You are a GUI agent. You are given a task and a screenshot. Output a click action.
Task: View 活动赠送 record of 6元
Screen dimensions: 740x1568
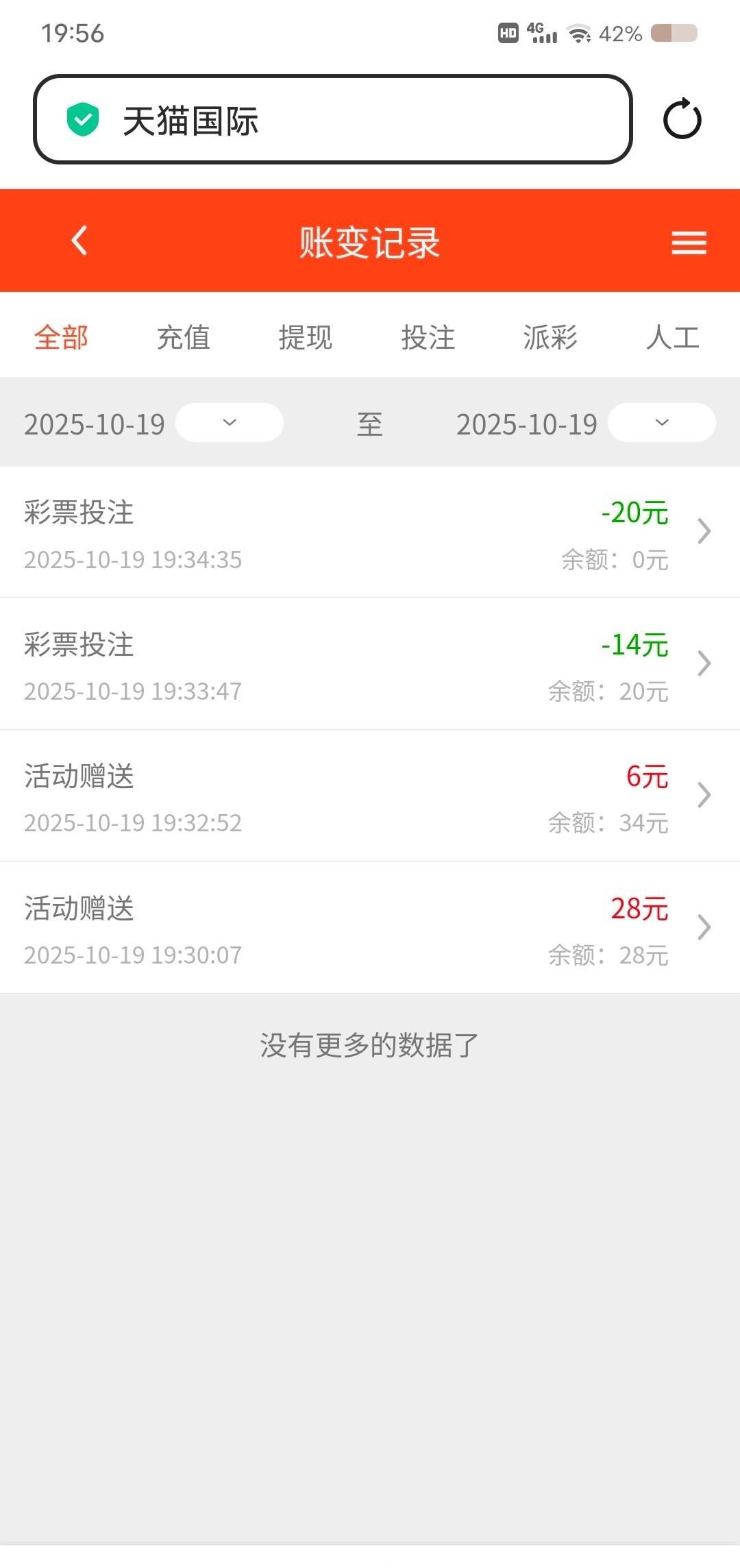point(370,796)
